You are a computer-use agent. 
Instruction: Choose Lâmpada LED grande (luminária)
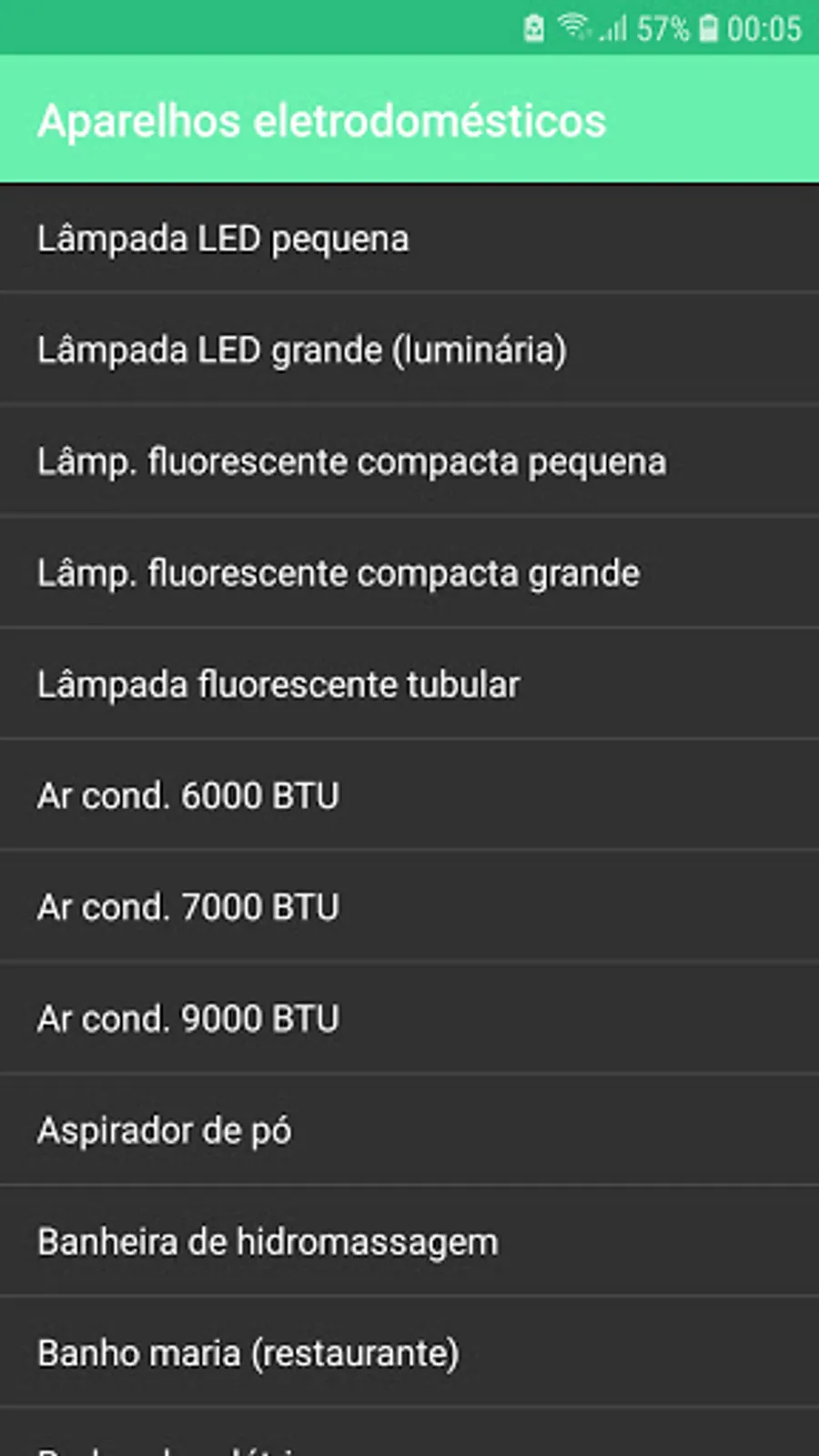coord(301,350)
